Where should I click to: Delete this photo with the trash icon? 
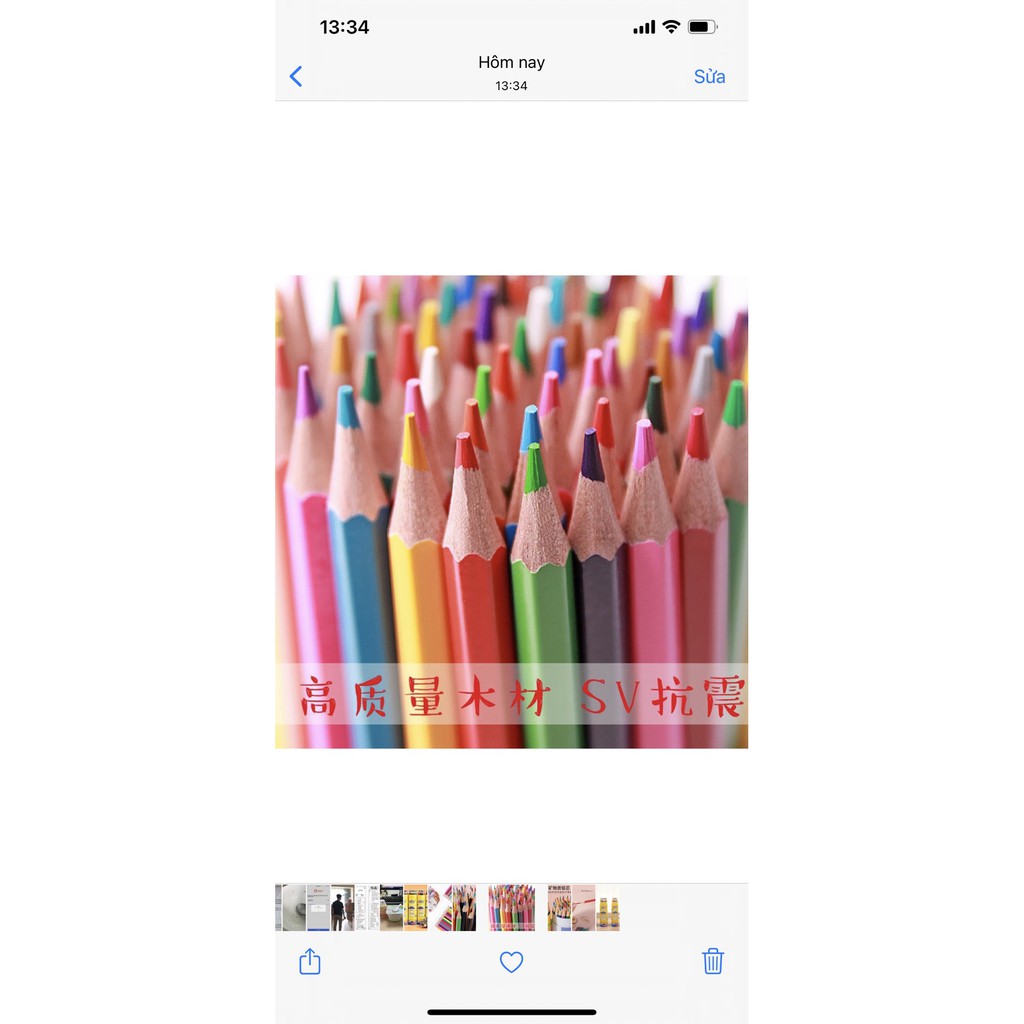(x=712, y=961)
